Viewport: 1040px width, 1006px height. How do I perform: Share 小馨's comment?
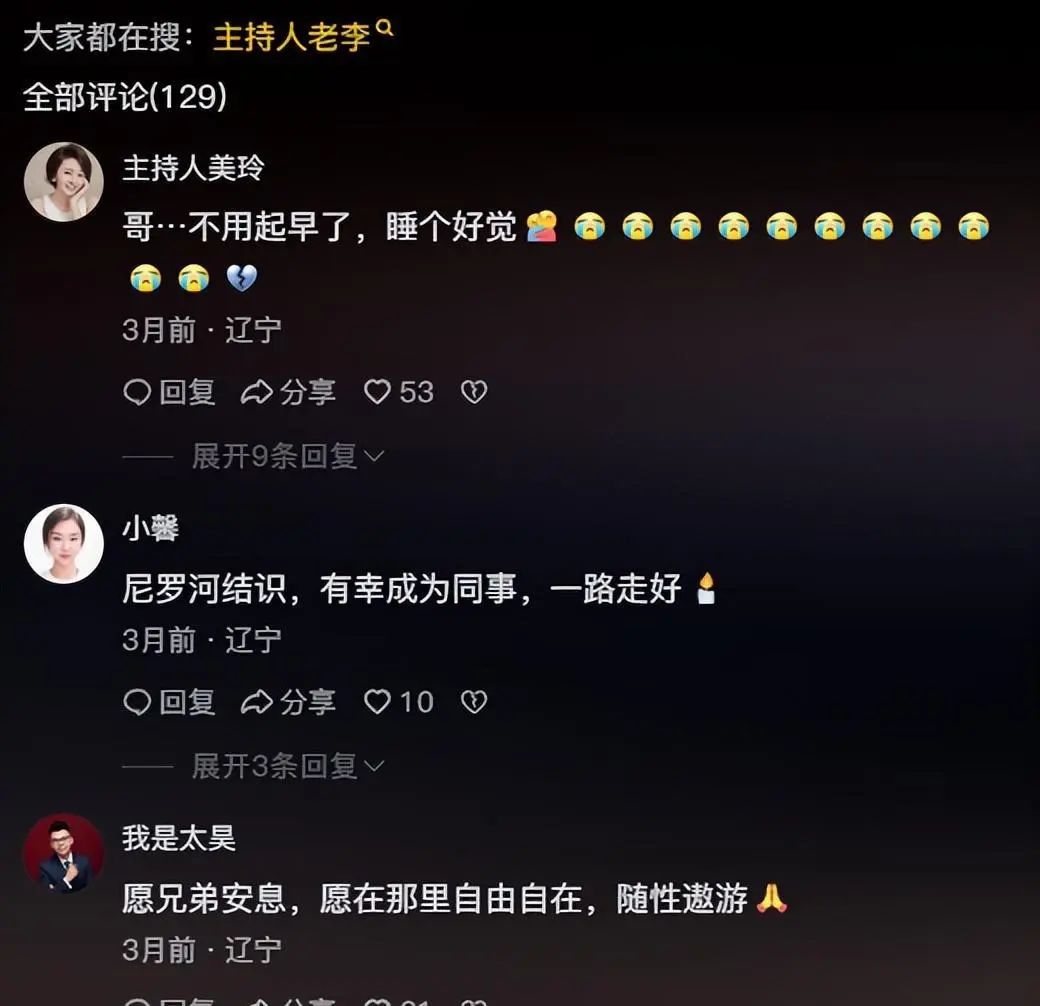click(x=289, y=702)
